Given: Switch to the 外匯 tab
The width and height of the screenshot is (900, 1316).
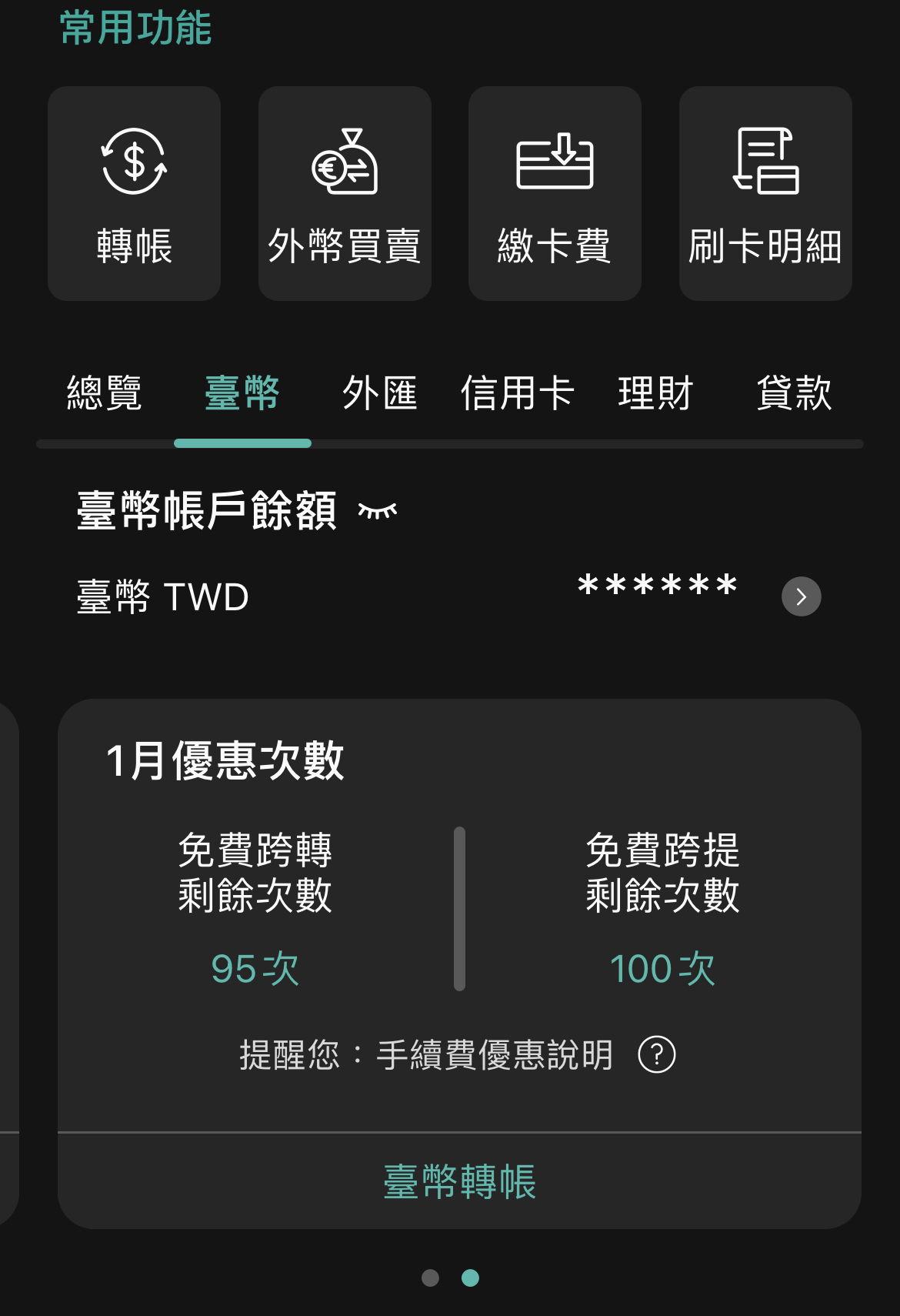Looking at the screenshot, I should [380, 393].
